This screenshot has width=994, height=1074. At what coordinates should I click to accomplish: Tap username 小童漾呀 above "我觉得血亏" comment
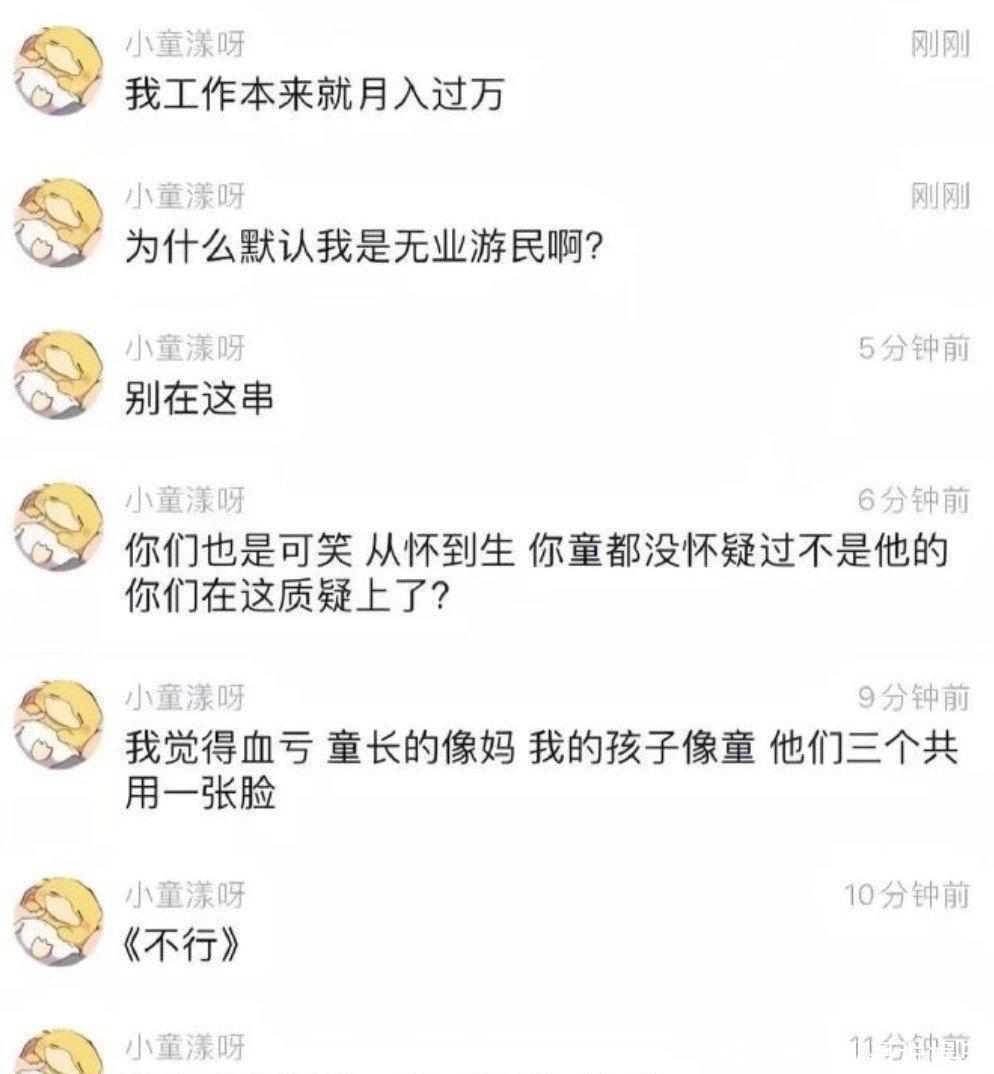184,697
